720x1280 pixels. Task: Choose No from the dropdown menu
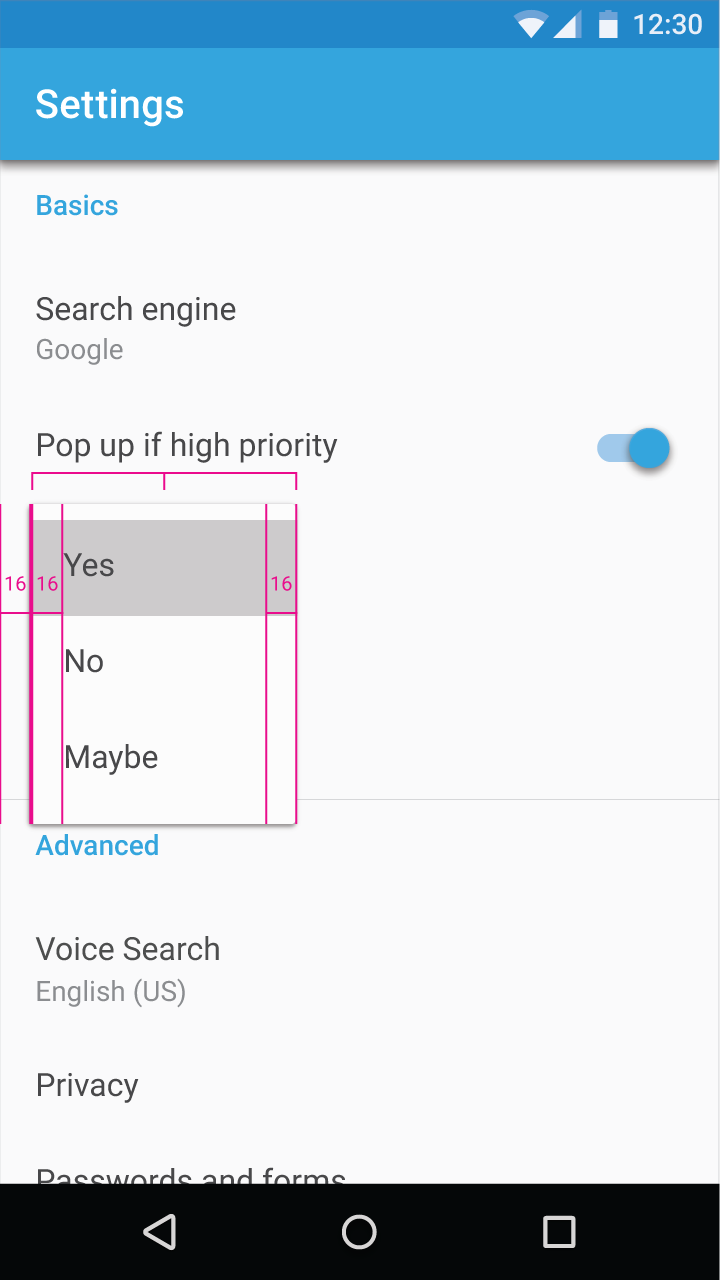[x=164, y=662]
